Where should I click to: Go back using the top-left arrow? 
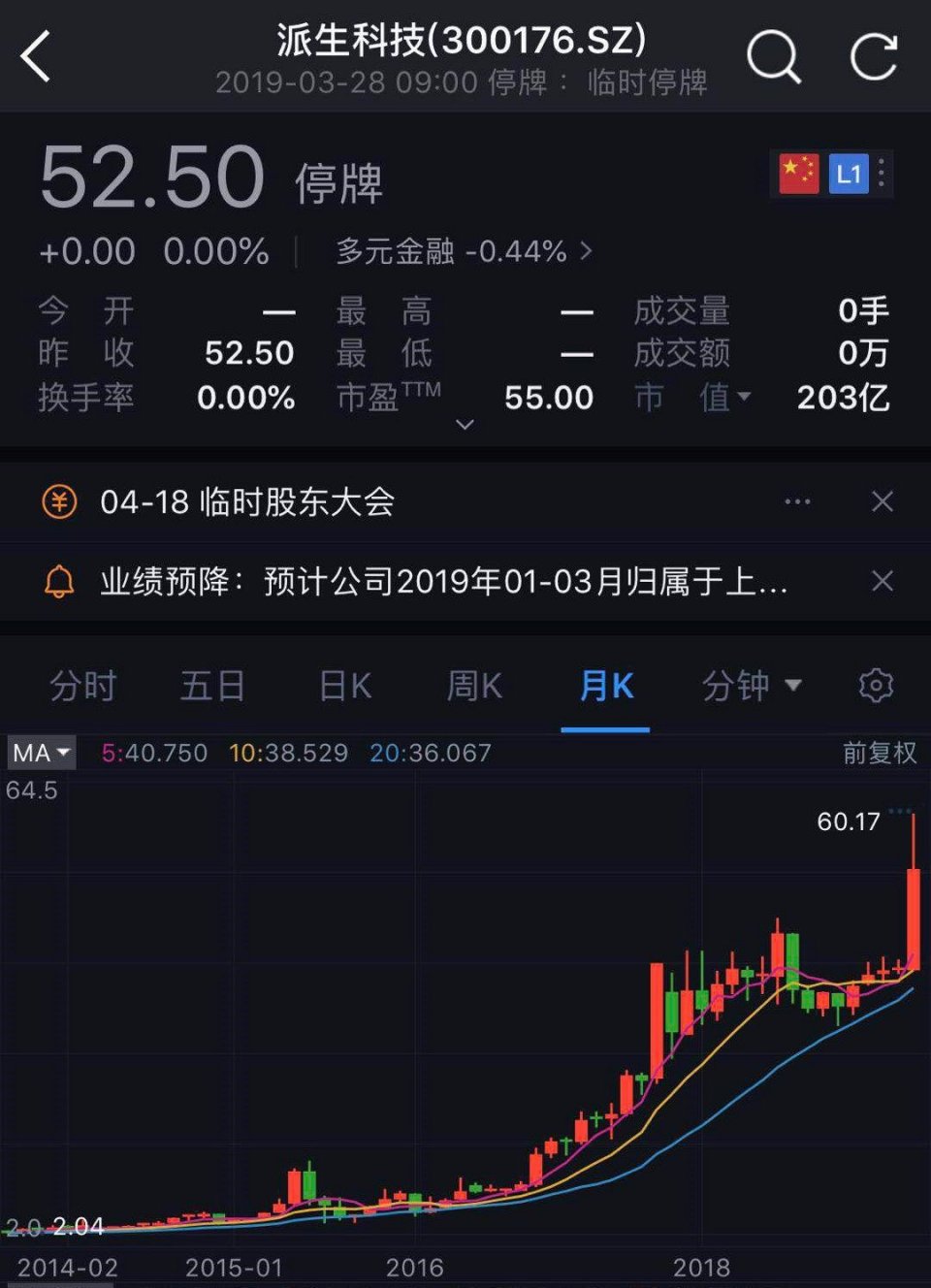37,56
